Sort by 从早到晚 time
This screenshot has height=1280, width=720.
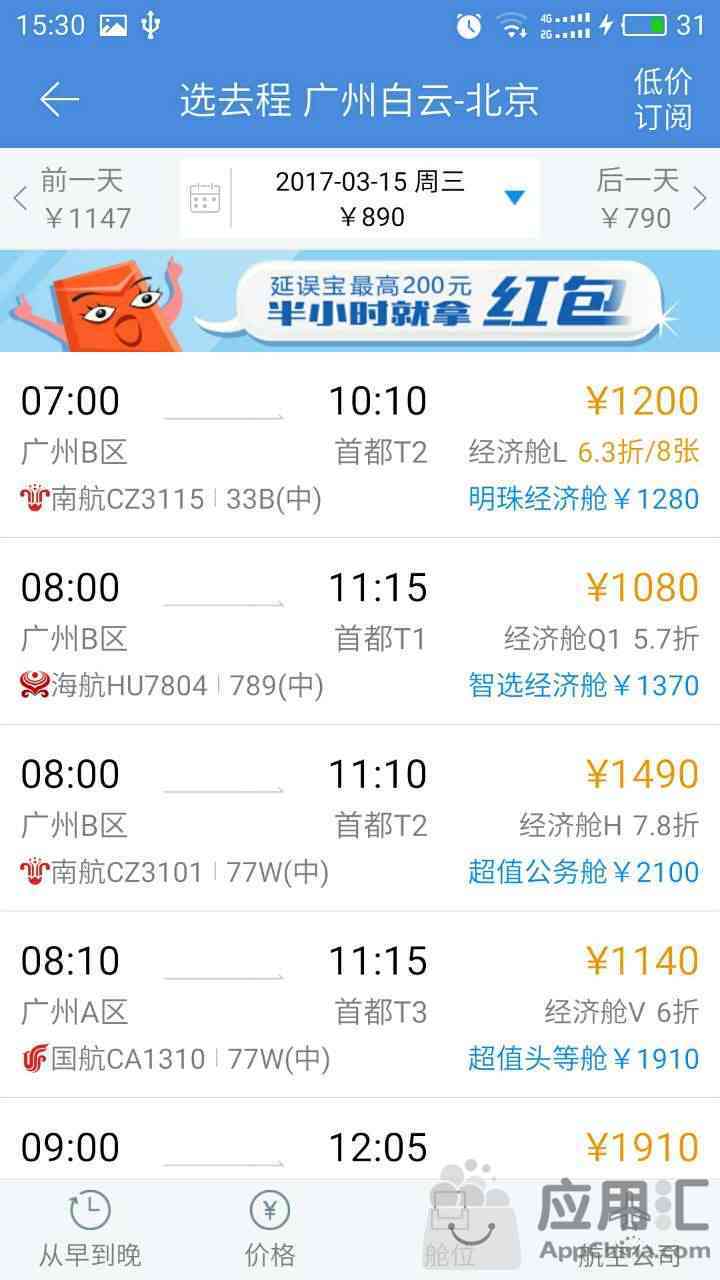coord(90,1230)
